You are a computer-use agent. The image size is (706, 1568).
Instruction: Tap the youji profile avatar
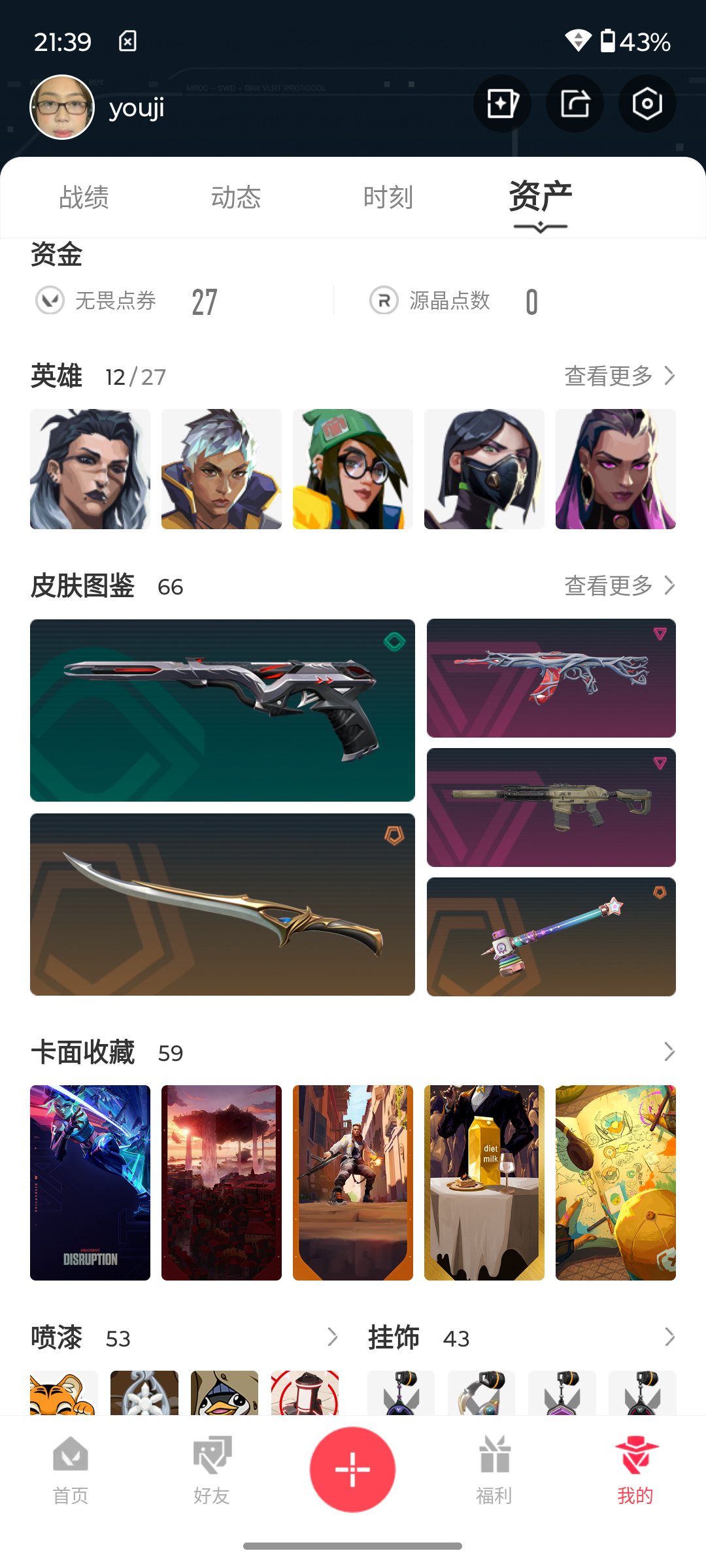coord(62,107)
